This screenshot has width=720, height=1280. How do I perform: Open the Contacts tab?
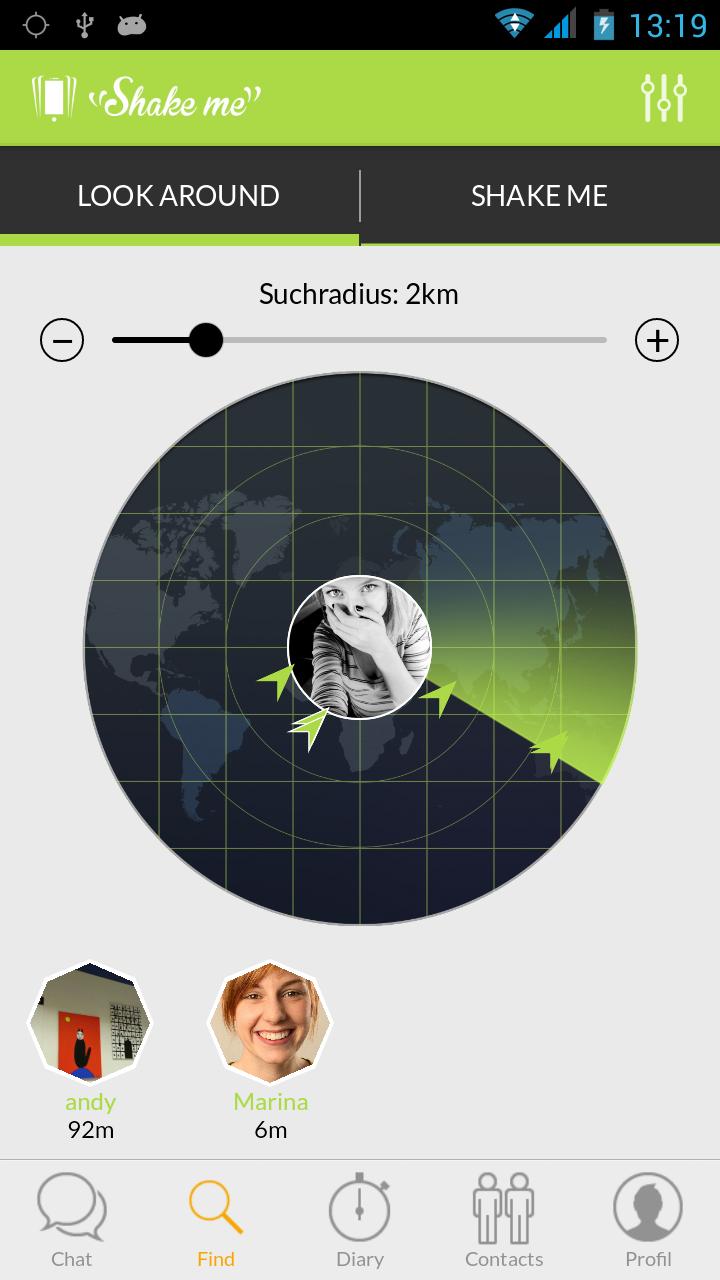click(x=504, y=1220)
